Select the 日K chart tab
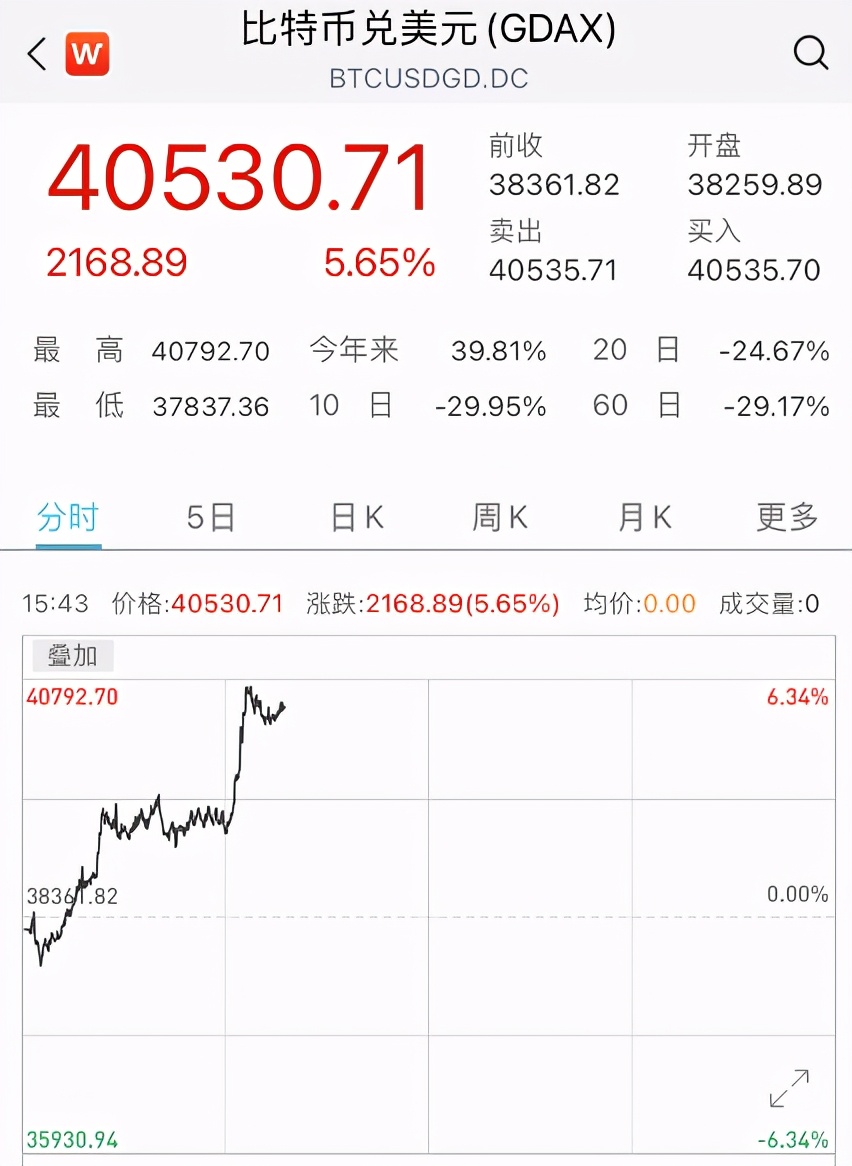The width and height of the screenshot is (852, 1166). 357,517
